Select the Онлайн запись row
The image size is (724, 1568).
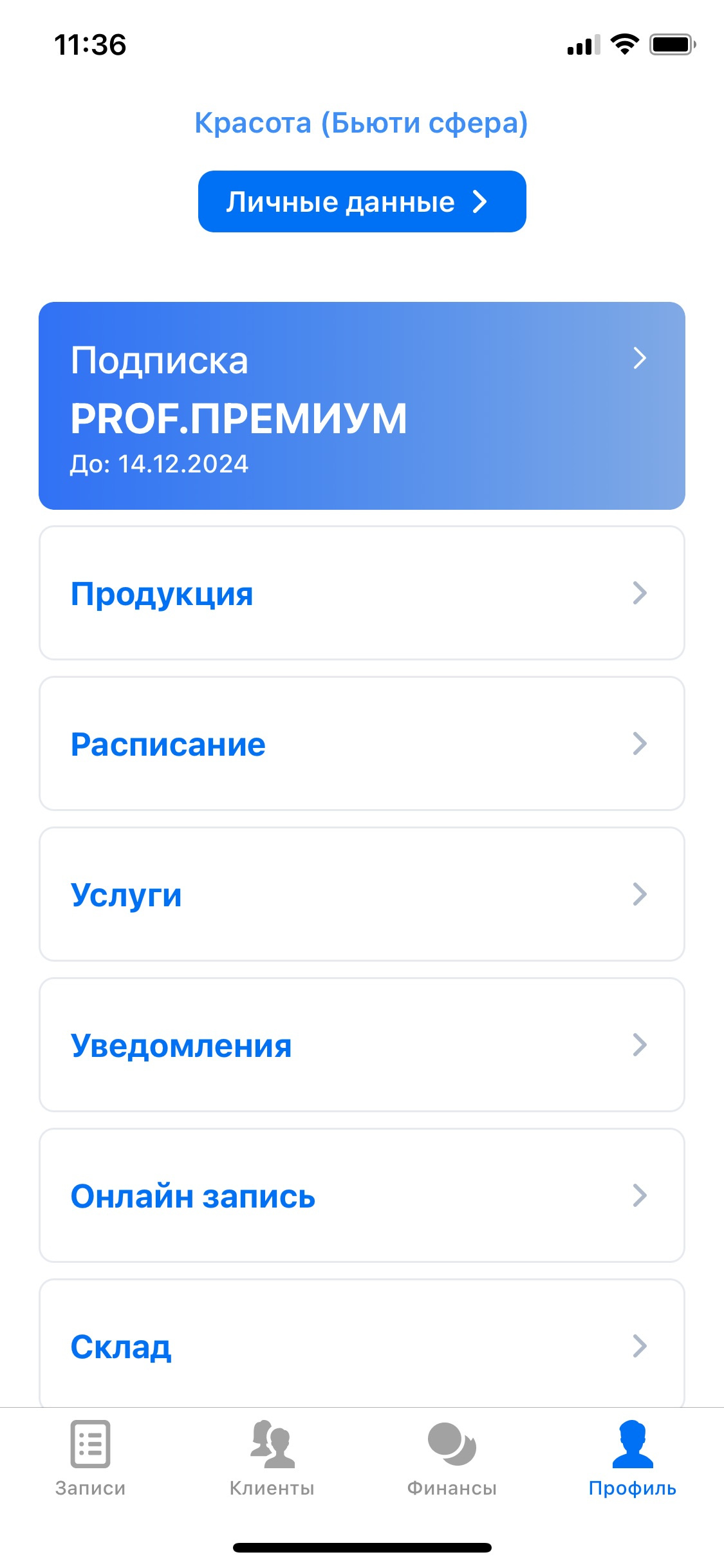[x=362, y=1195]
